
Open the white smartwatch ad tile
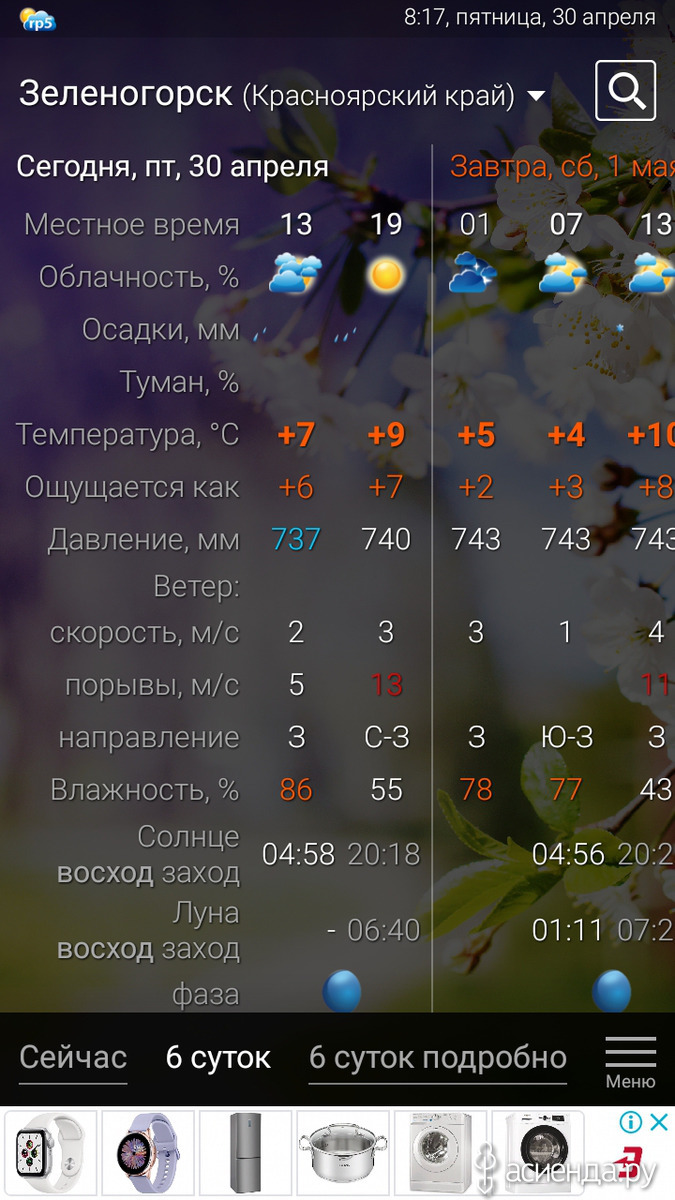pyautogui.click(x=51, y=1152)
